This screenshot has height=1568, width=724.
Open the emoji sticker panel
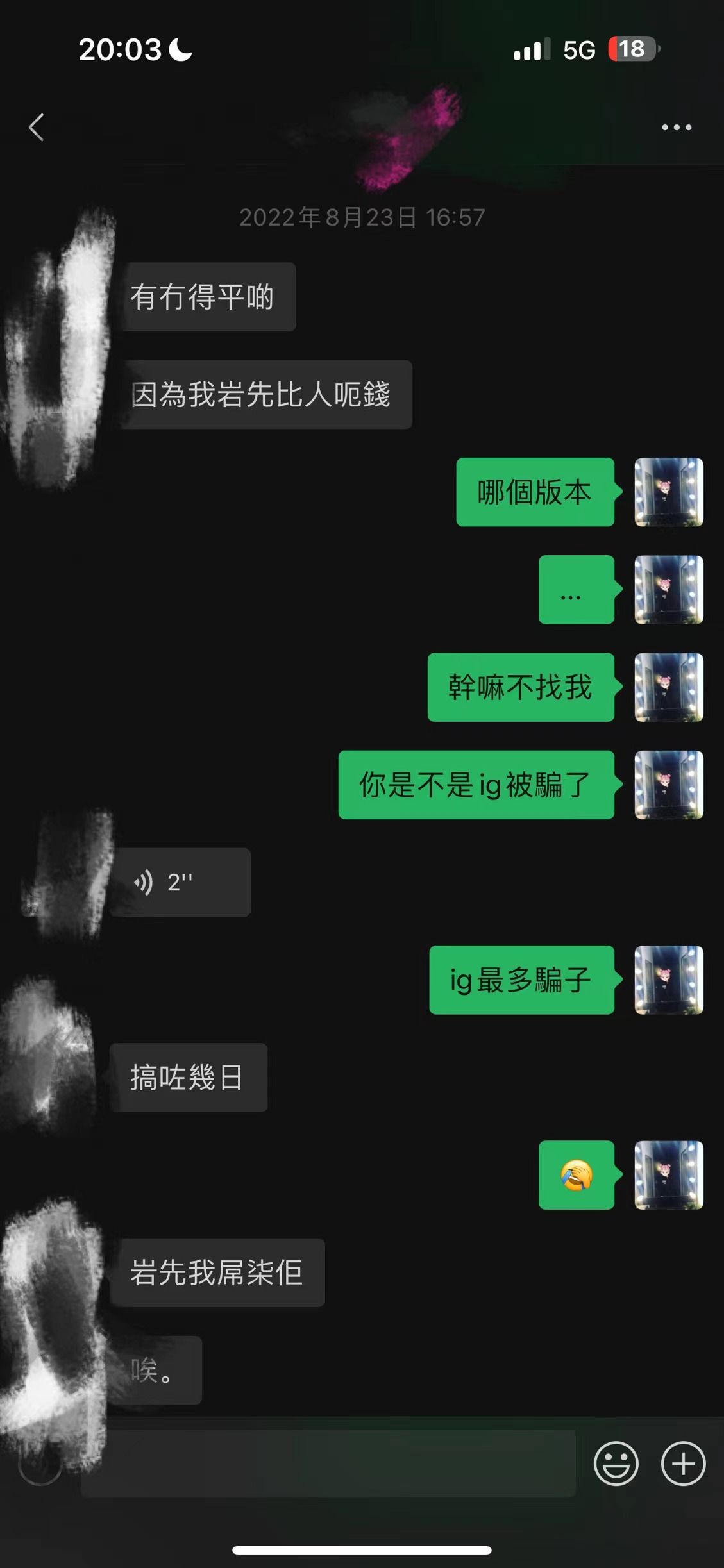616,1463
